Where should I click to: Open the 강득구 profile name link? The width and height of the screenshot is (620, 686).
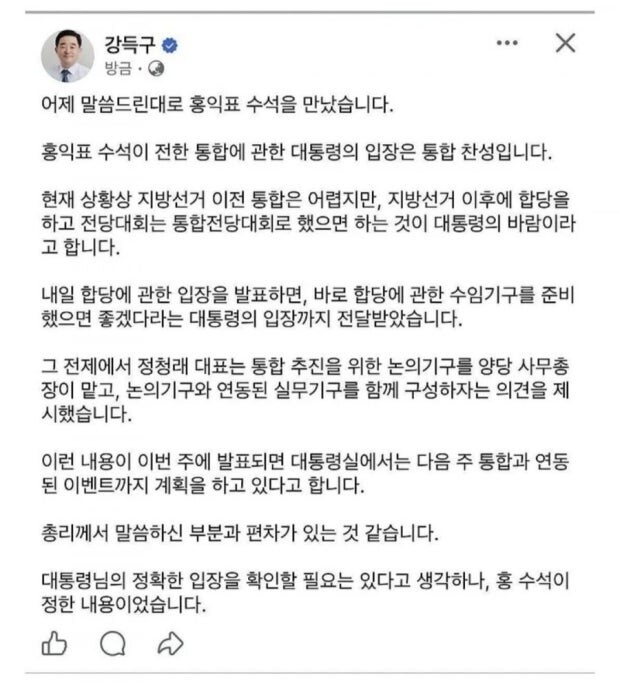point(130,45)
